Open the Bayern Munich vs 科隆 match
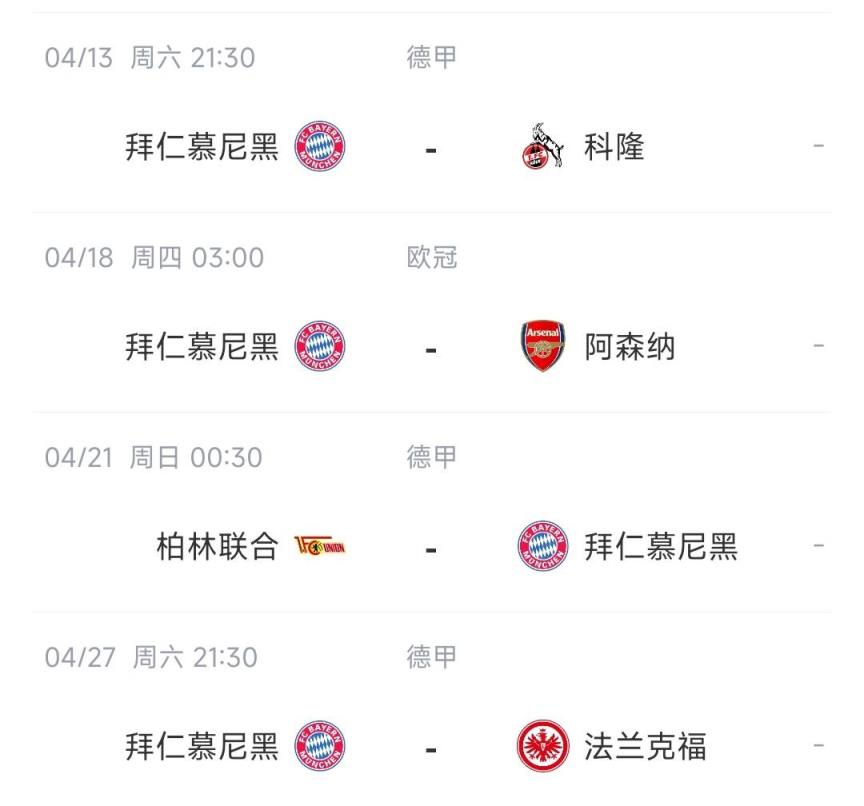 click(431, 148)
